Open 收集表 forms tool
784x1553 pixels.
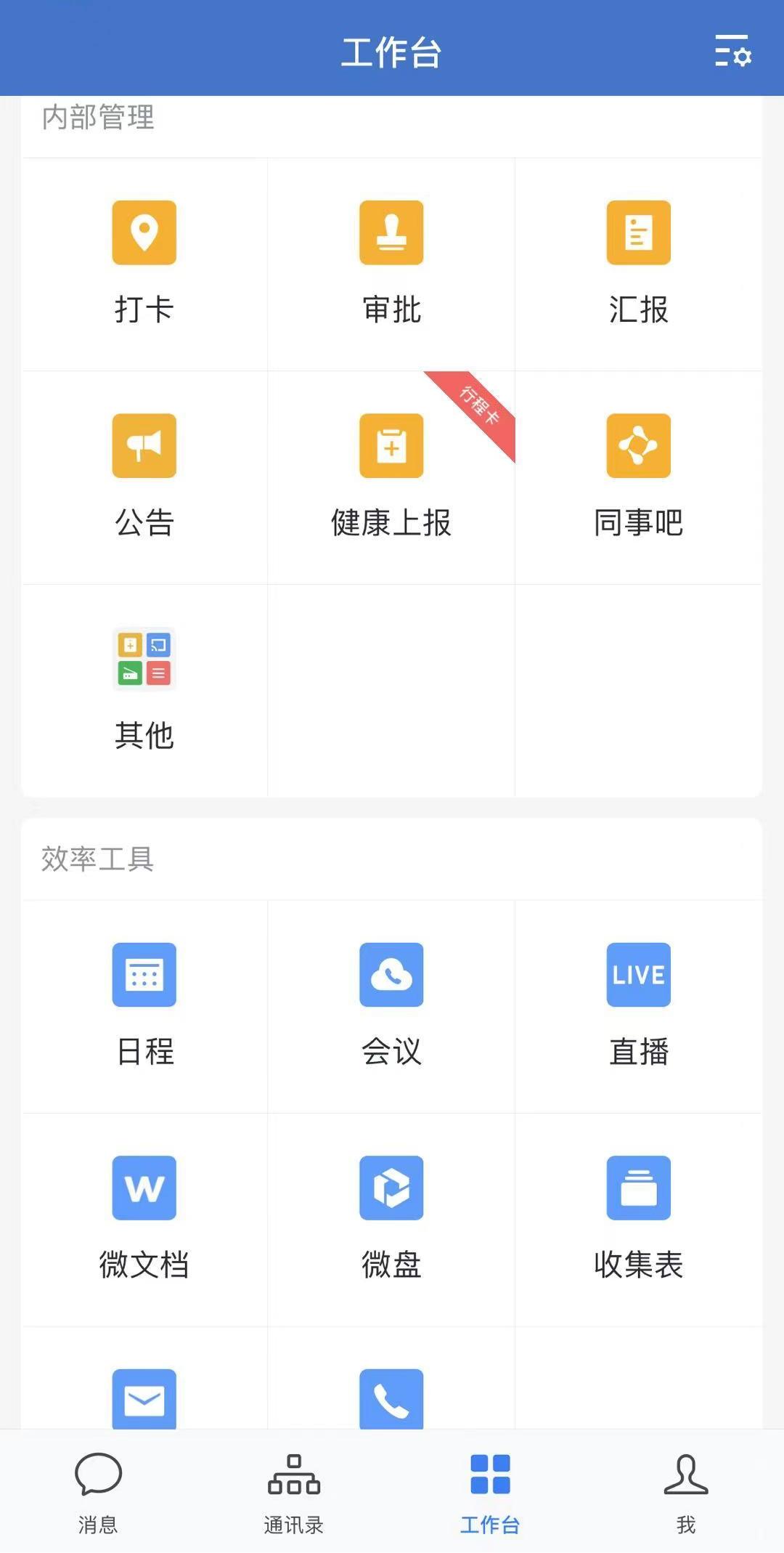tap(638, 1188)
